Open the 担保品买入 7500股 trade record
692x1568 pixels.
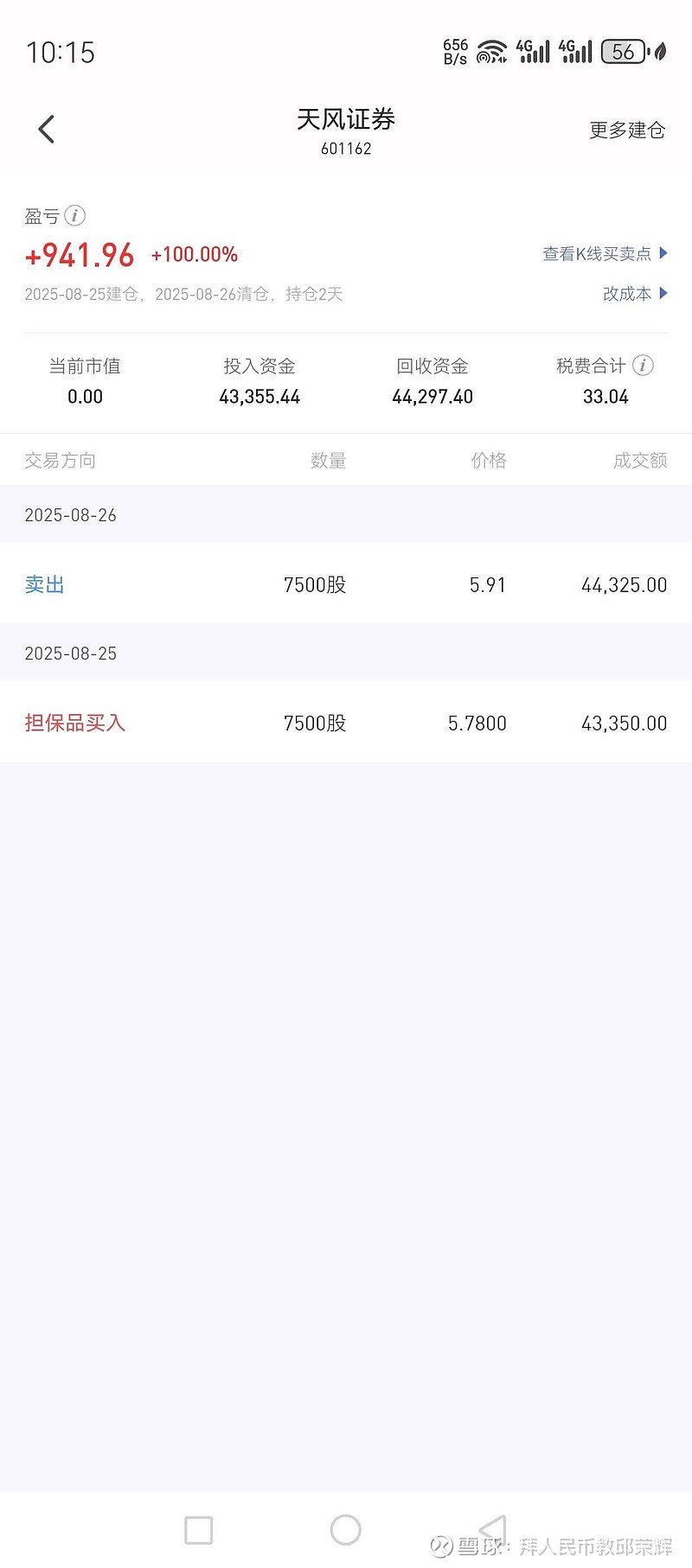pyautogui.click(x=346, y=723)
